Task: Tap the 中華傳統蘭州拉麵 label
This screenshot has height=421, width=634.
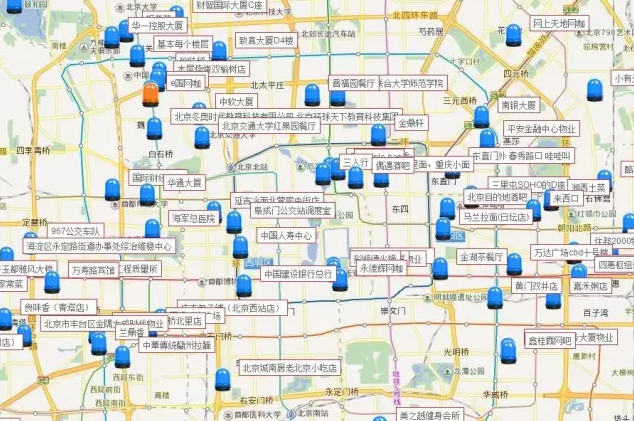Action: point(176,345)
